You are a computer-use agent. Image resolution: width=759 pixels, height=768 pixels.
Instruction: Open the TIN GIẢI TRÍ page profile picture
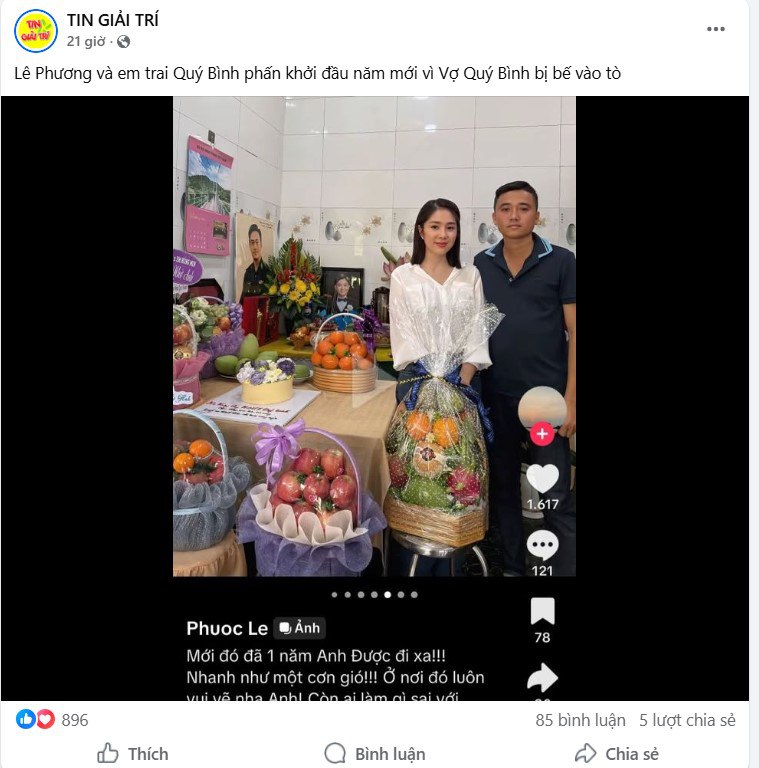(35, 30)
